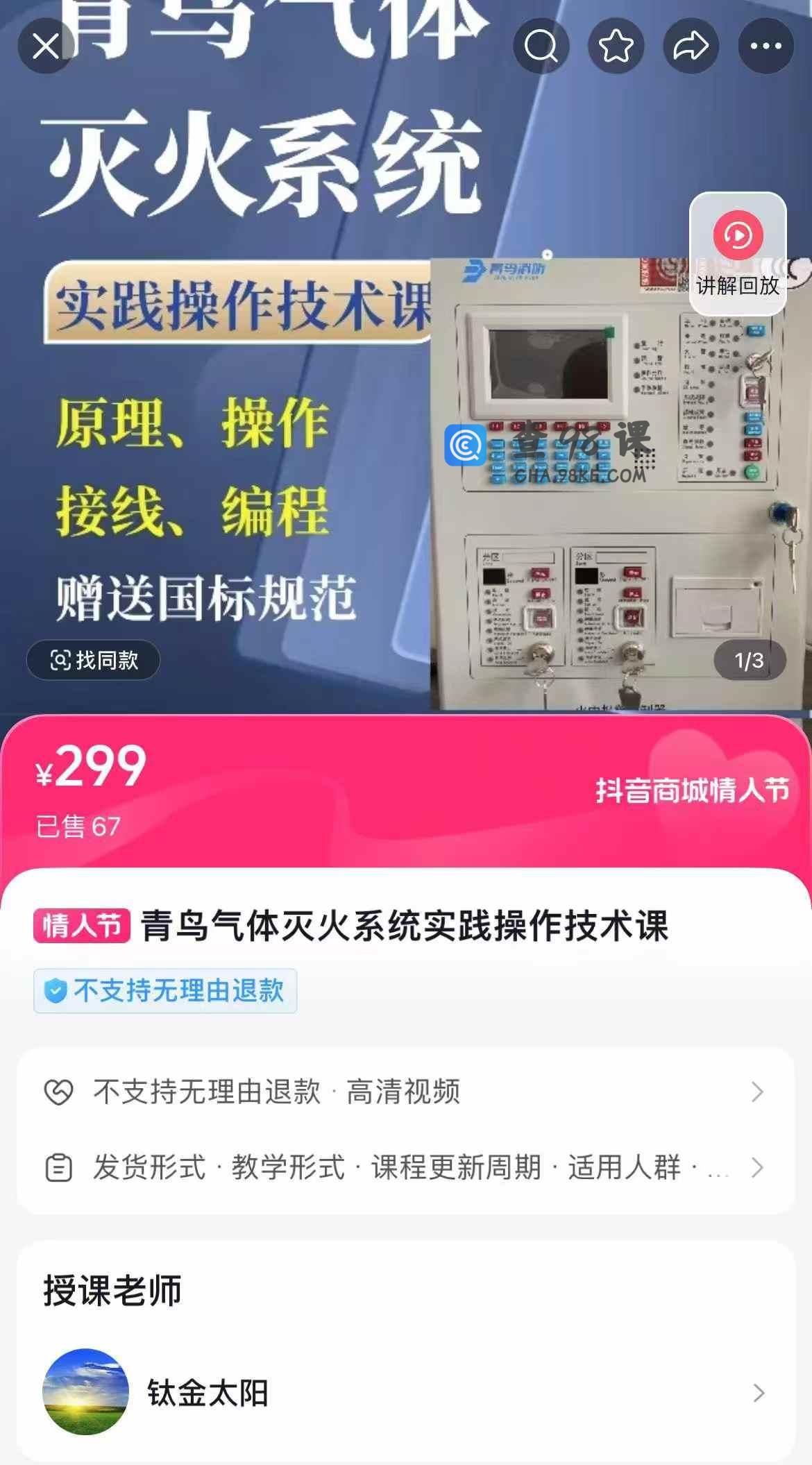Screen dimensions: 812x1465
Task: Open search from the top bar
Action: pyautogui.click(x=541, y=46)
